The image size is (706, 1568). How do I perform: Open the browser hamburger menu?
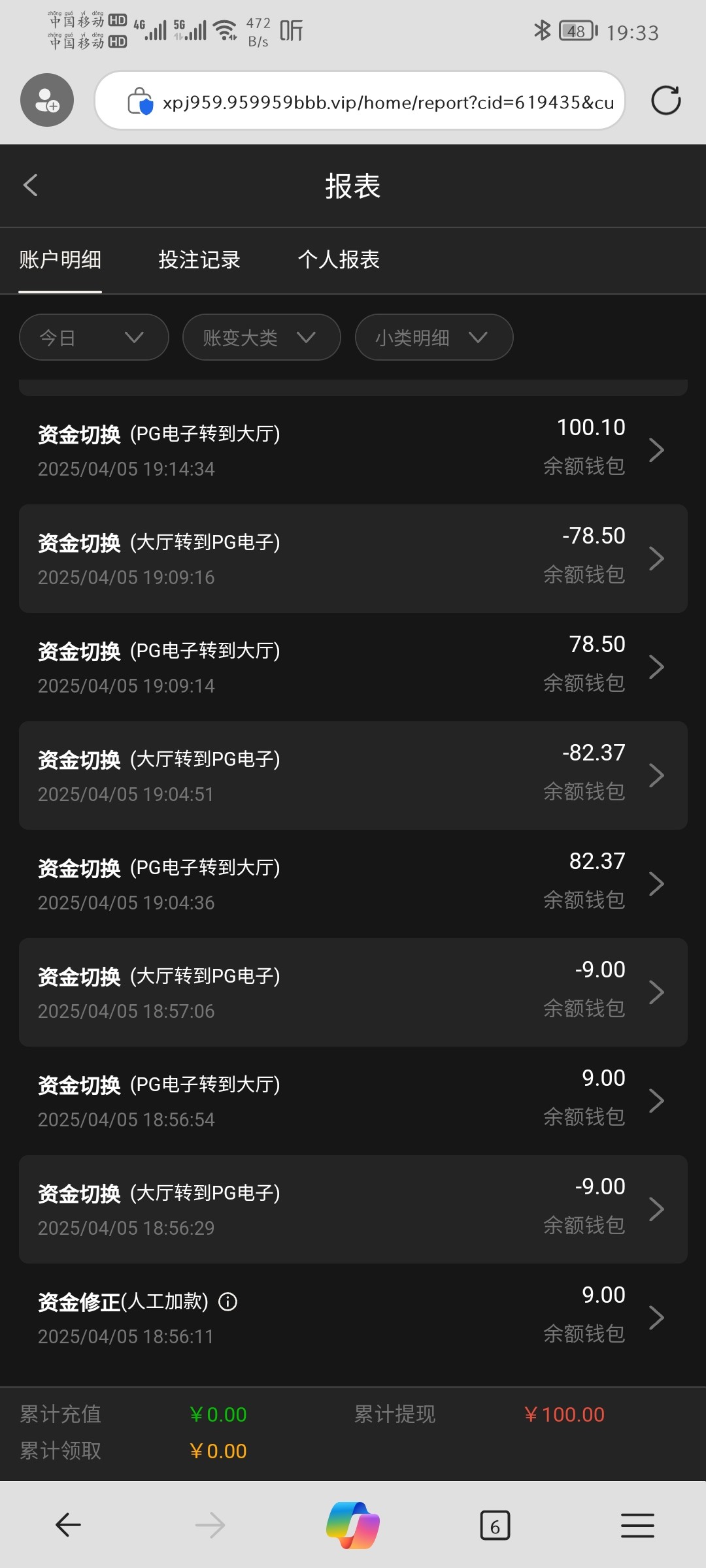point(637,1526)
